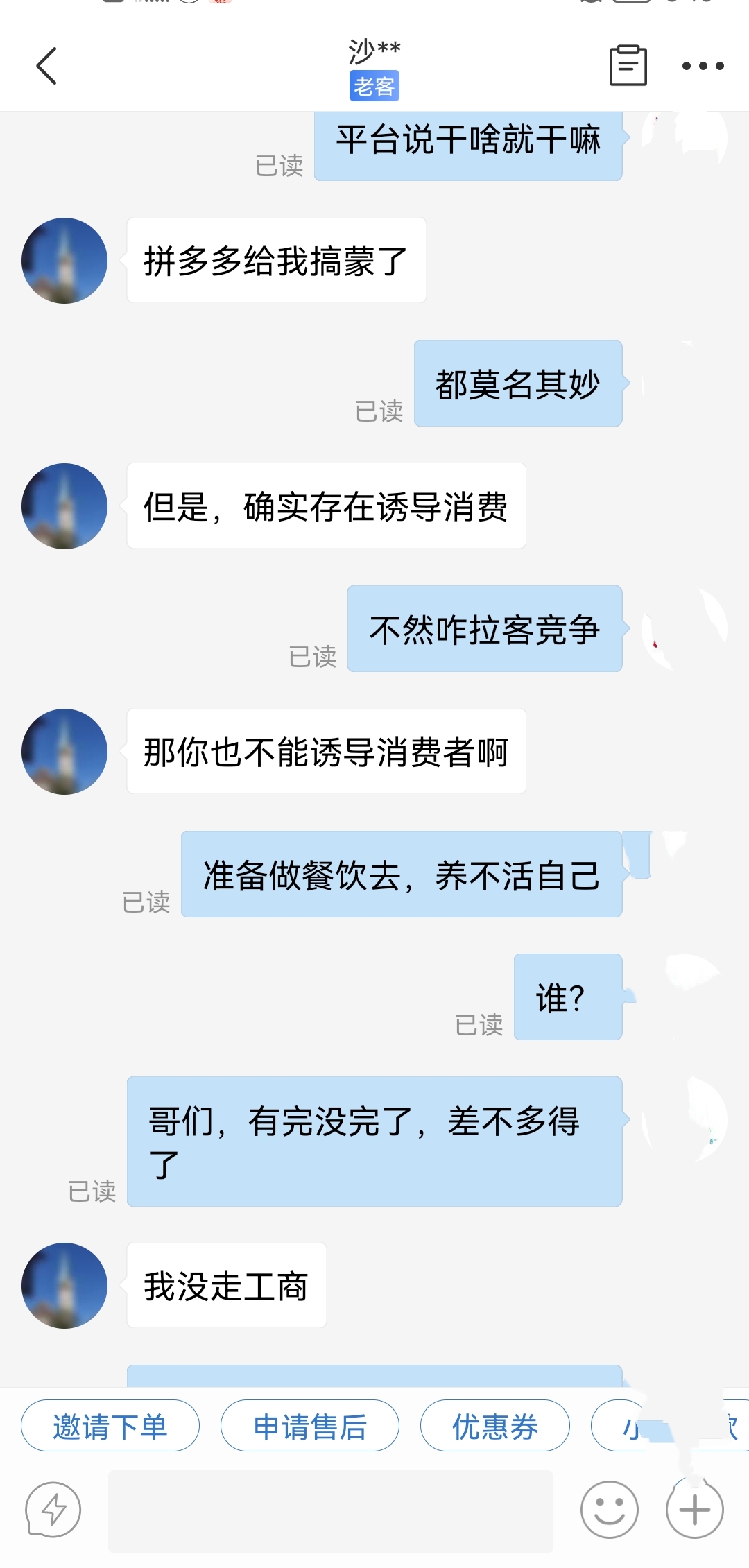
Task: Tap the customer's avatar photo
Action: (64, 260)
